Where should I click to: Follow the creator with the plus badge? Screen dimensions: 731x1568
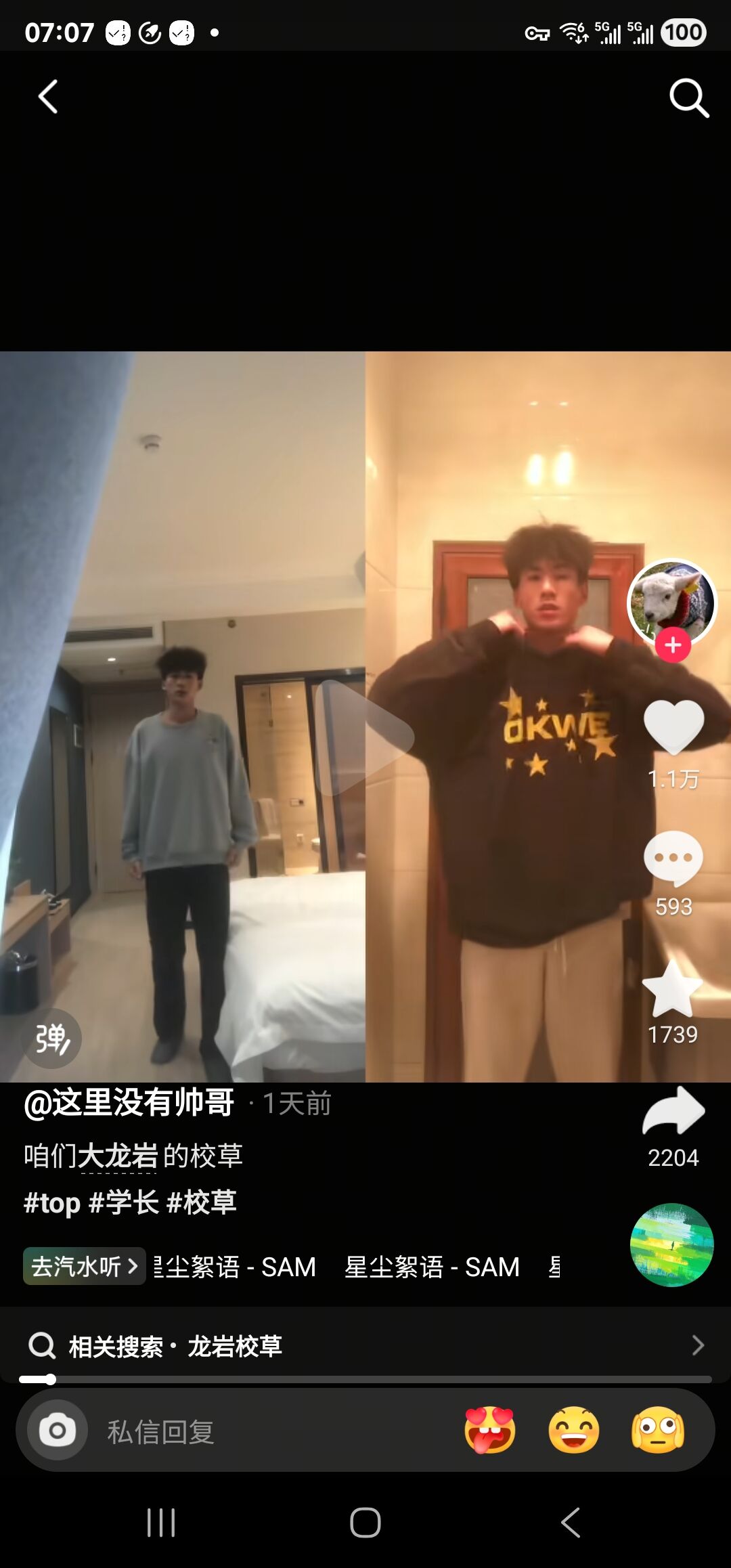pyautogui.click(x=673, y=645)
